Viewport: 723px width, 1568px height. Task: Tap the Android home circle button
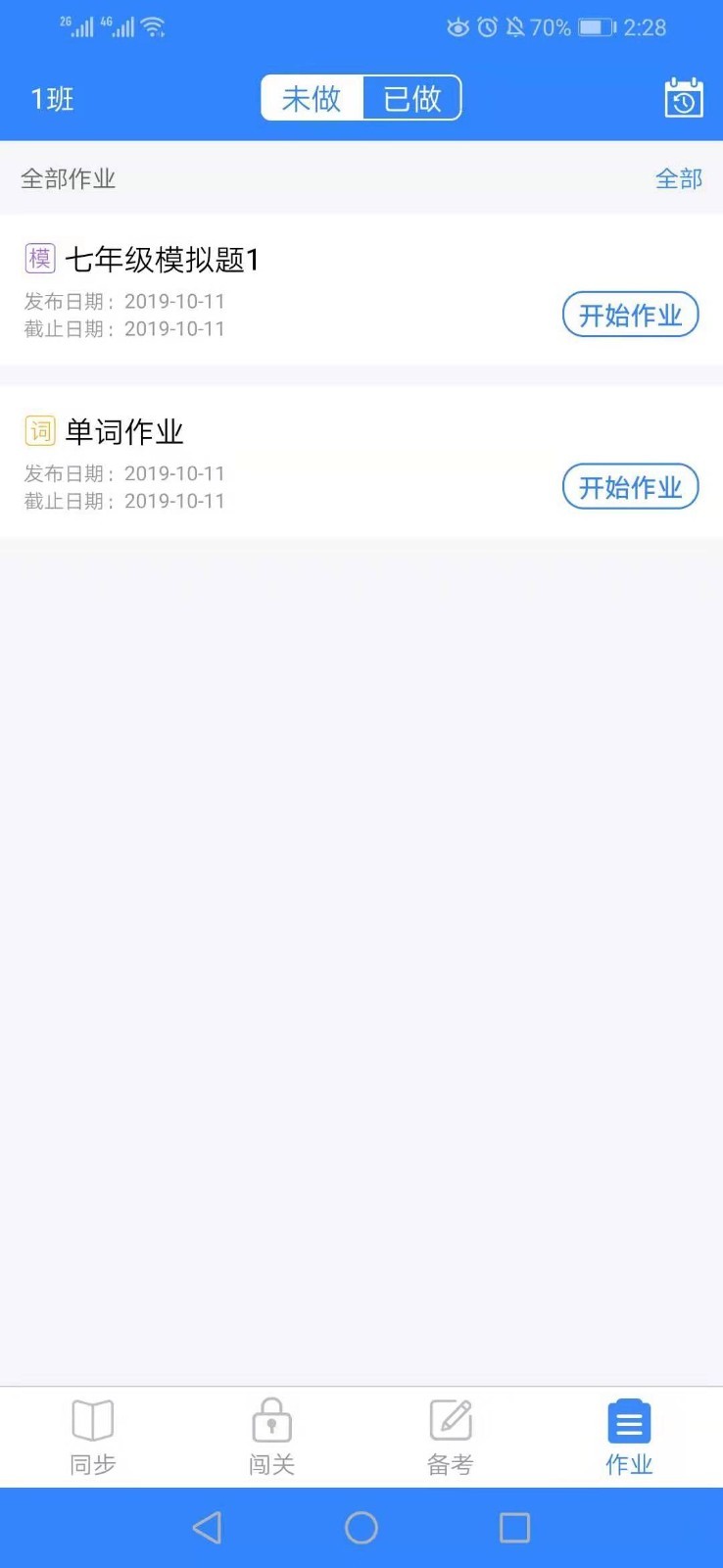[x=361, y=1527]
